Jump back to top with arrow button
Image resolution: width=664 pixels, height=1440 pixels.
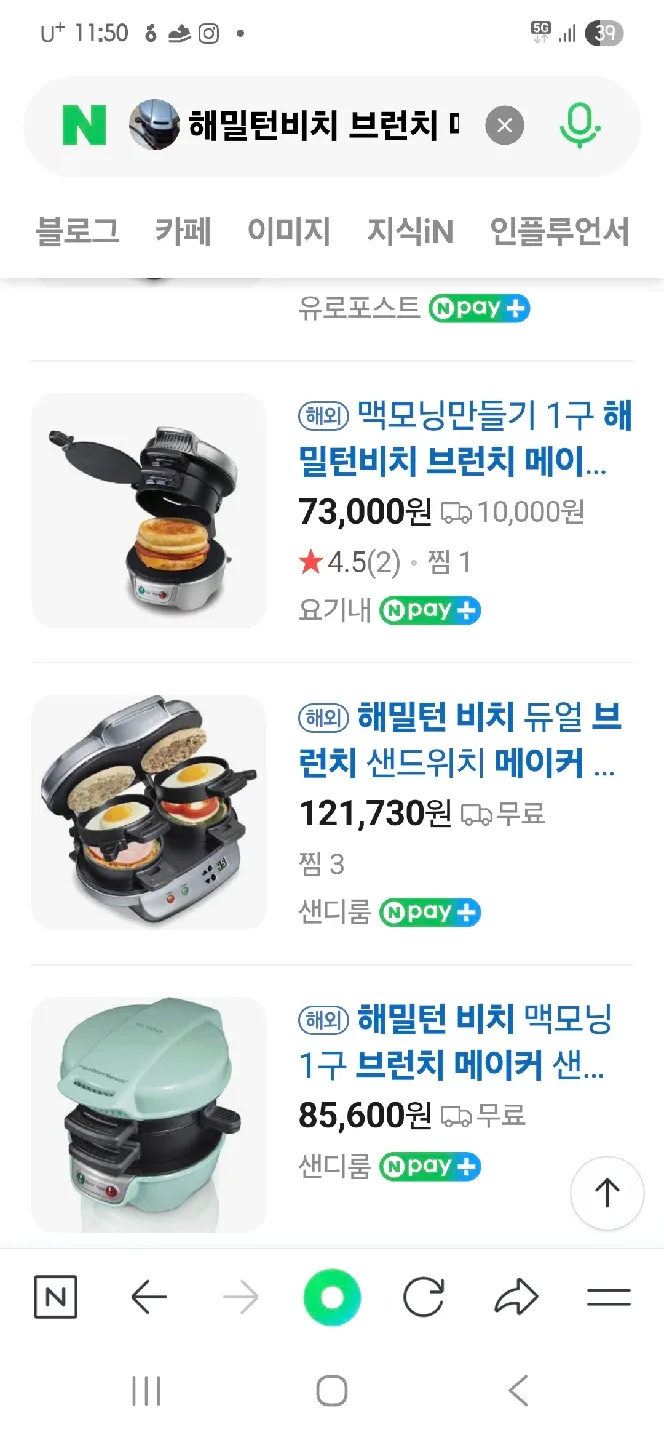tap(607, 1192)
